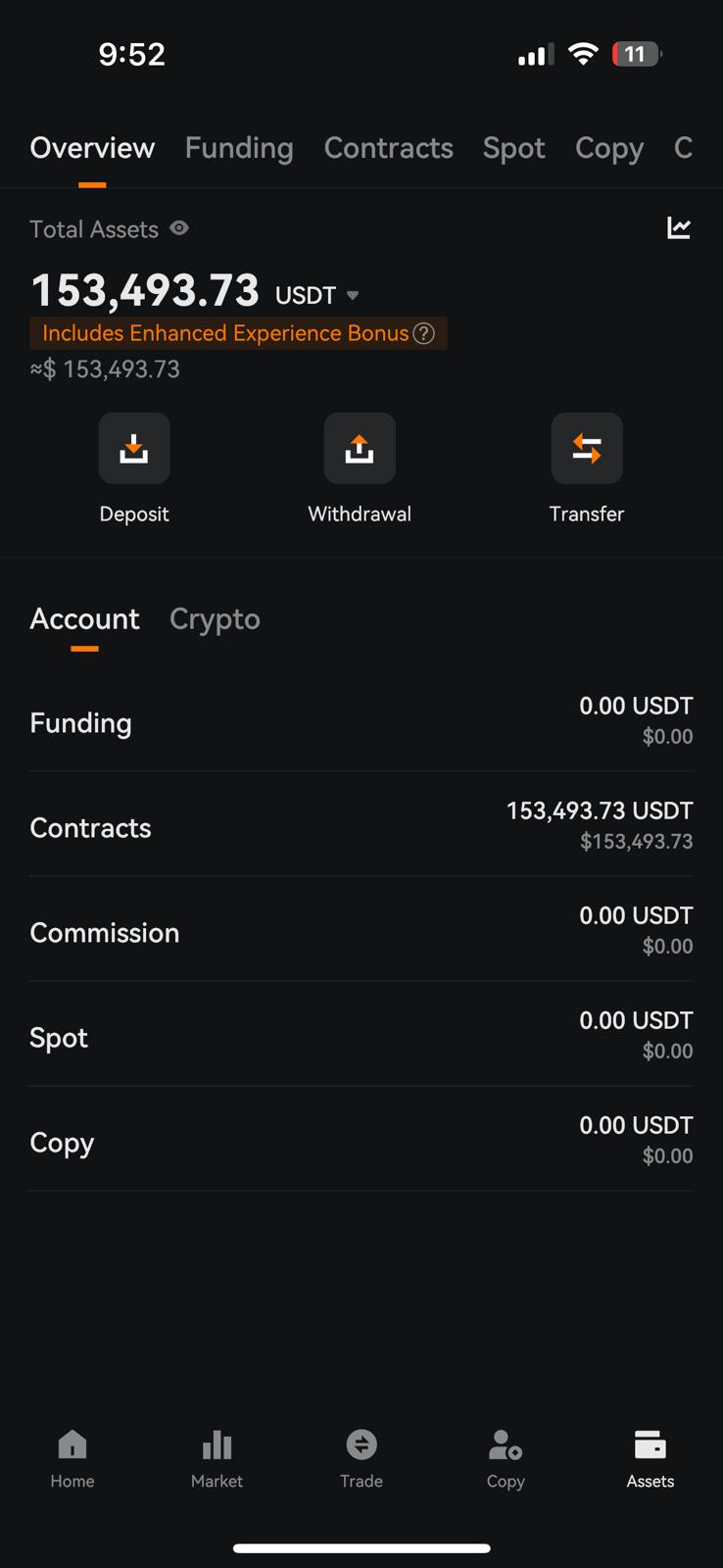Open the asset chart icon

pos(679,228)
